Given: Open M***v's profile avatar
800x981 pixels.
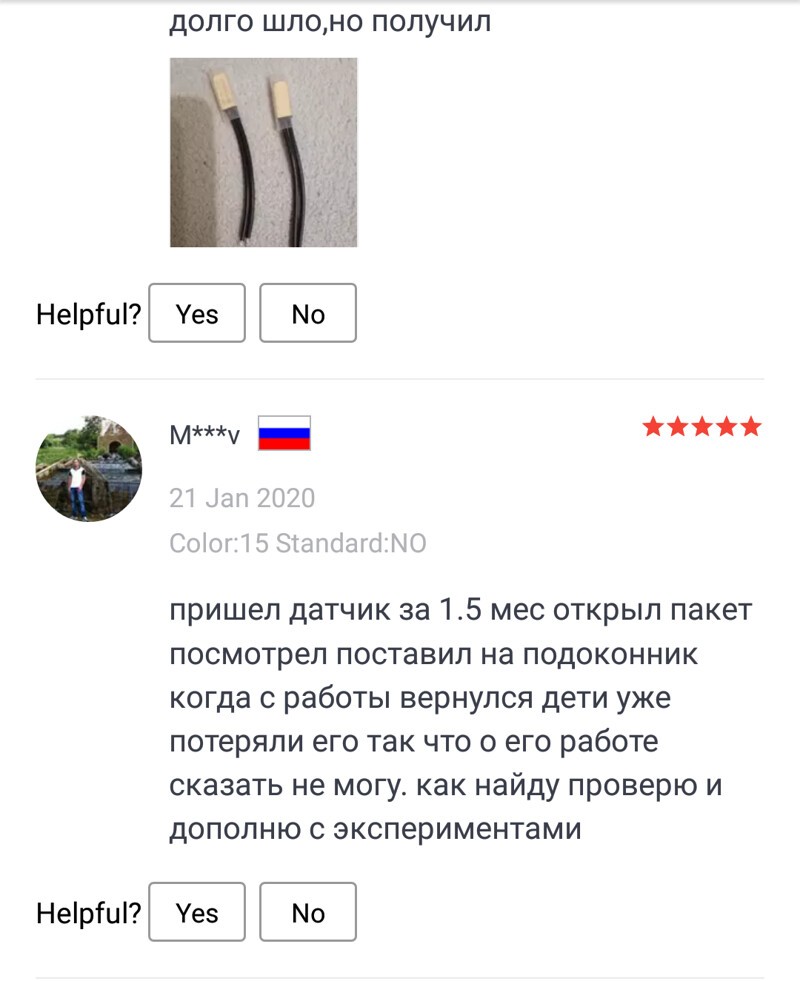Looking at the screenshot, I should (x=89, y=468).
